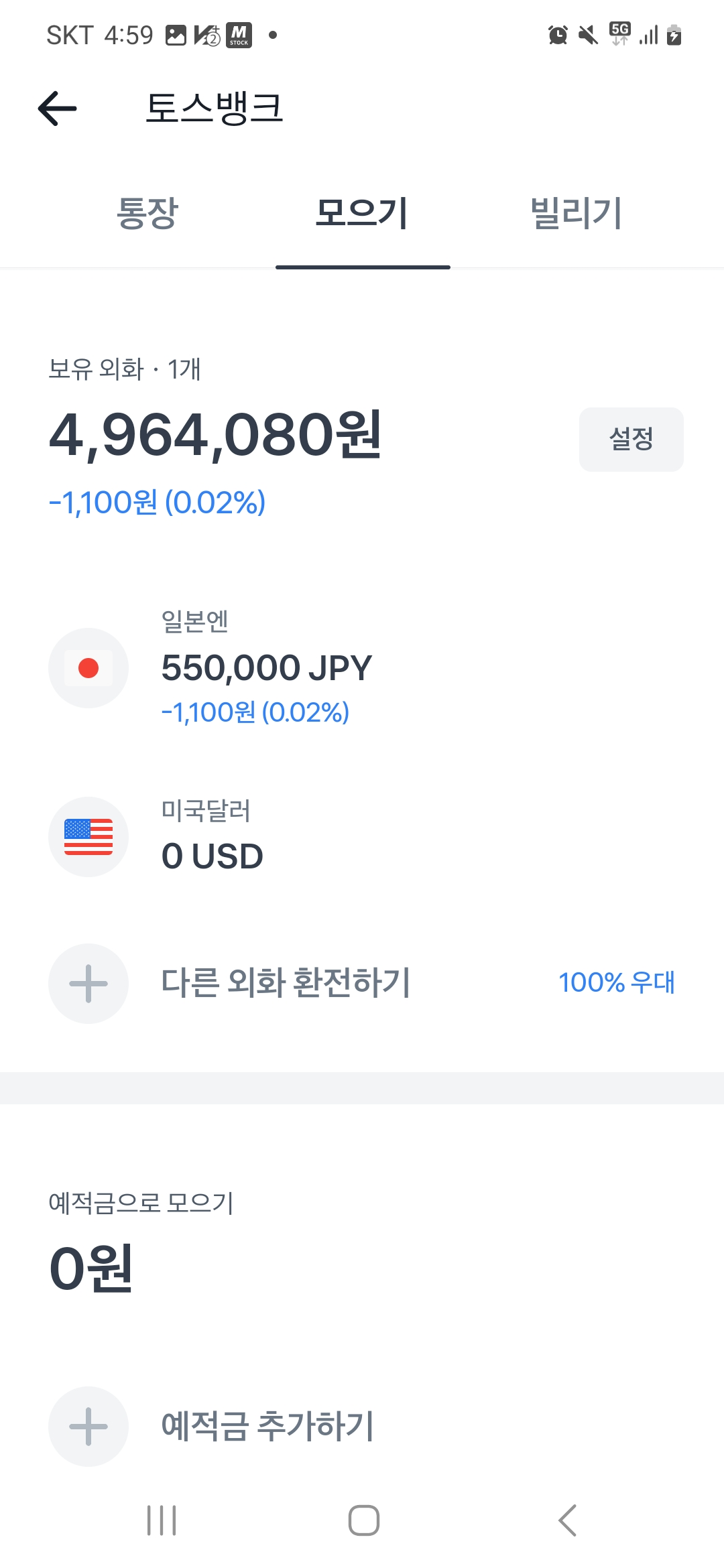
Task: Go back using the top arrow
Action: 58,109
